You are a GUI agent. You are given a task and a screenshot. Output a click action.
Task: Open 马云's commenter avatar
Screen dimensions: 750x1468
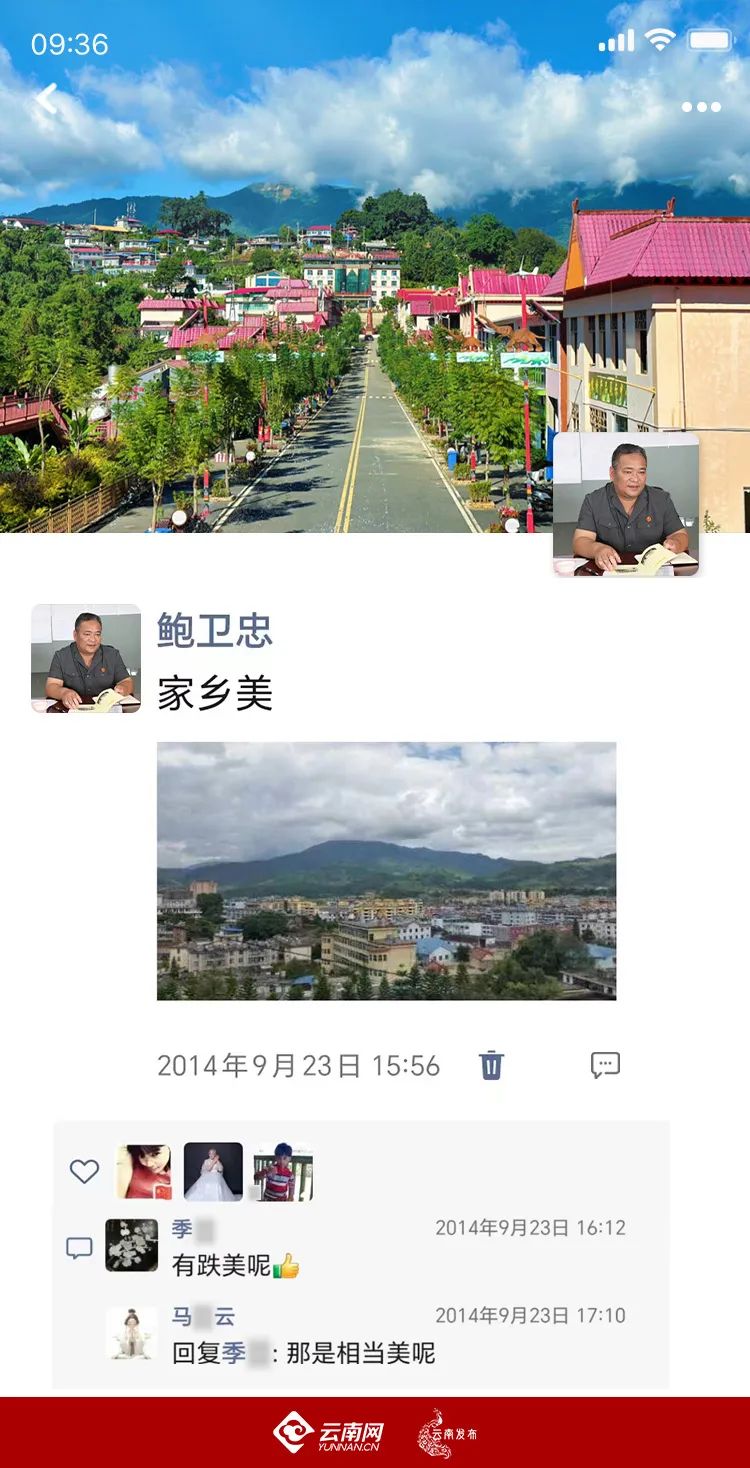click(132, 1333)
